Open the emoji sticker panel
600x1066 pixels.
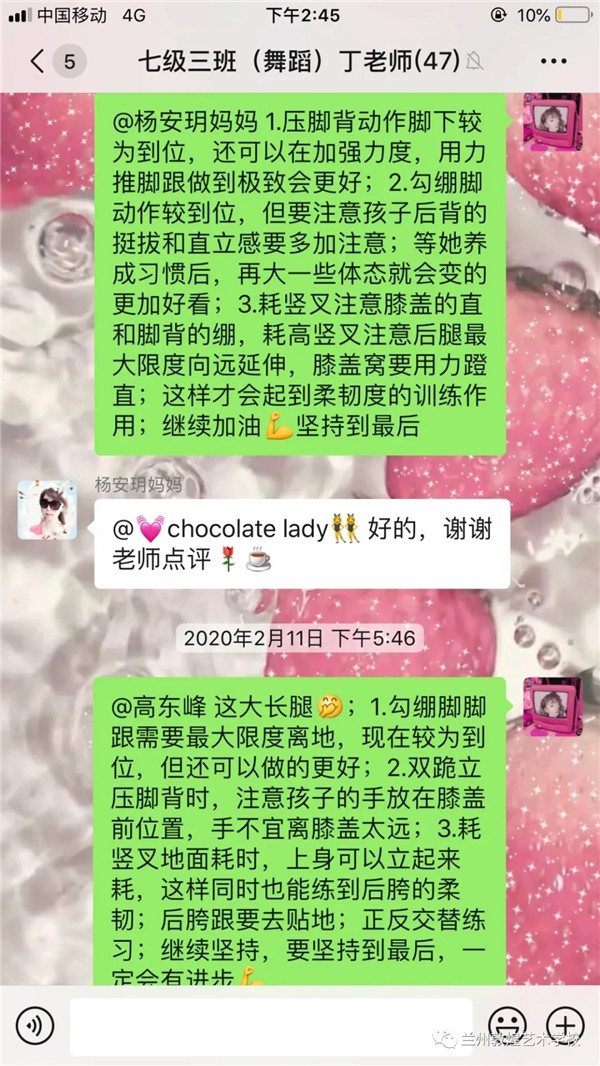click(507, 1026)
